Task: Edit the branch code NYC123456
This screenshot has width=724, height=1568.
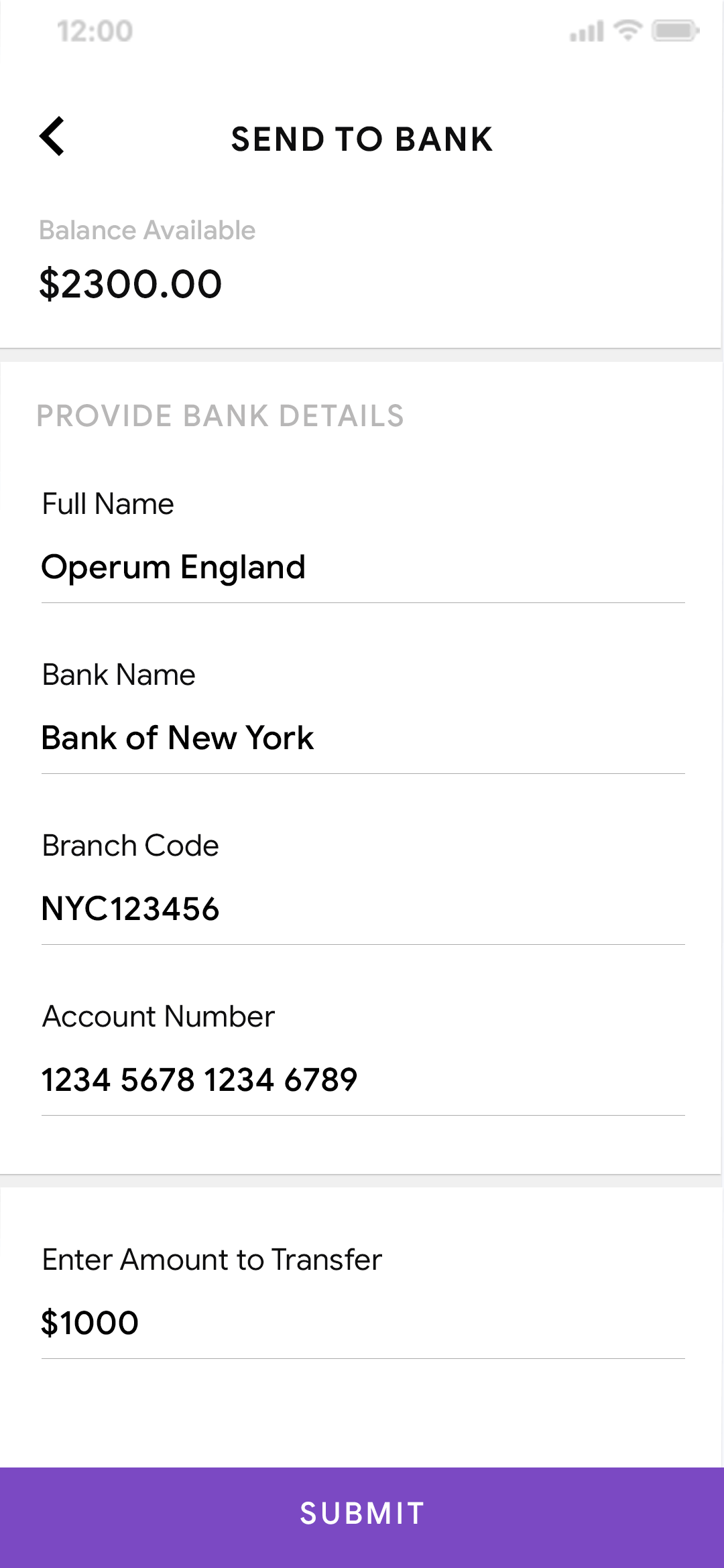Action: coord(131,909)
